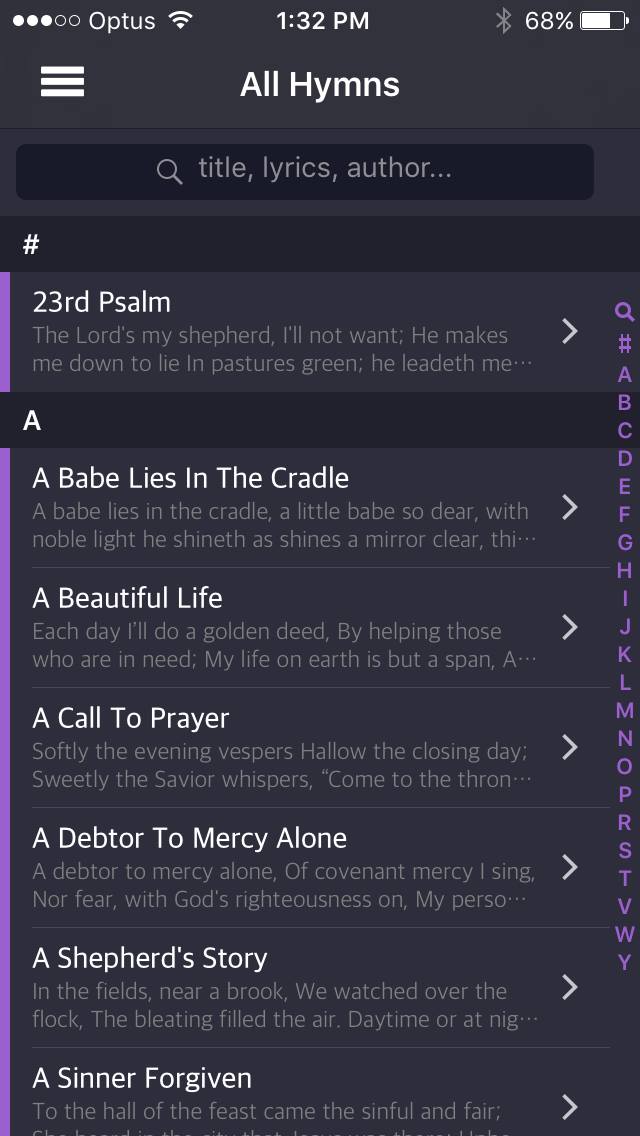Jump to letter M in the index
640x1136 pixels.
[x=625, y=710]
